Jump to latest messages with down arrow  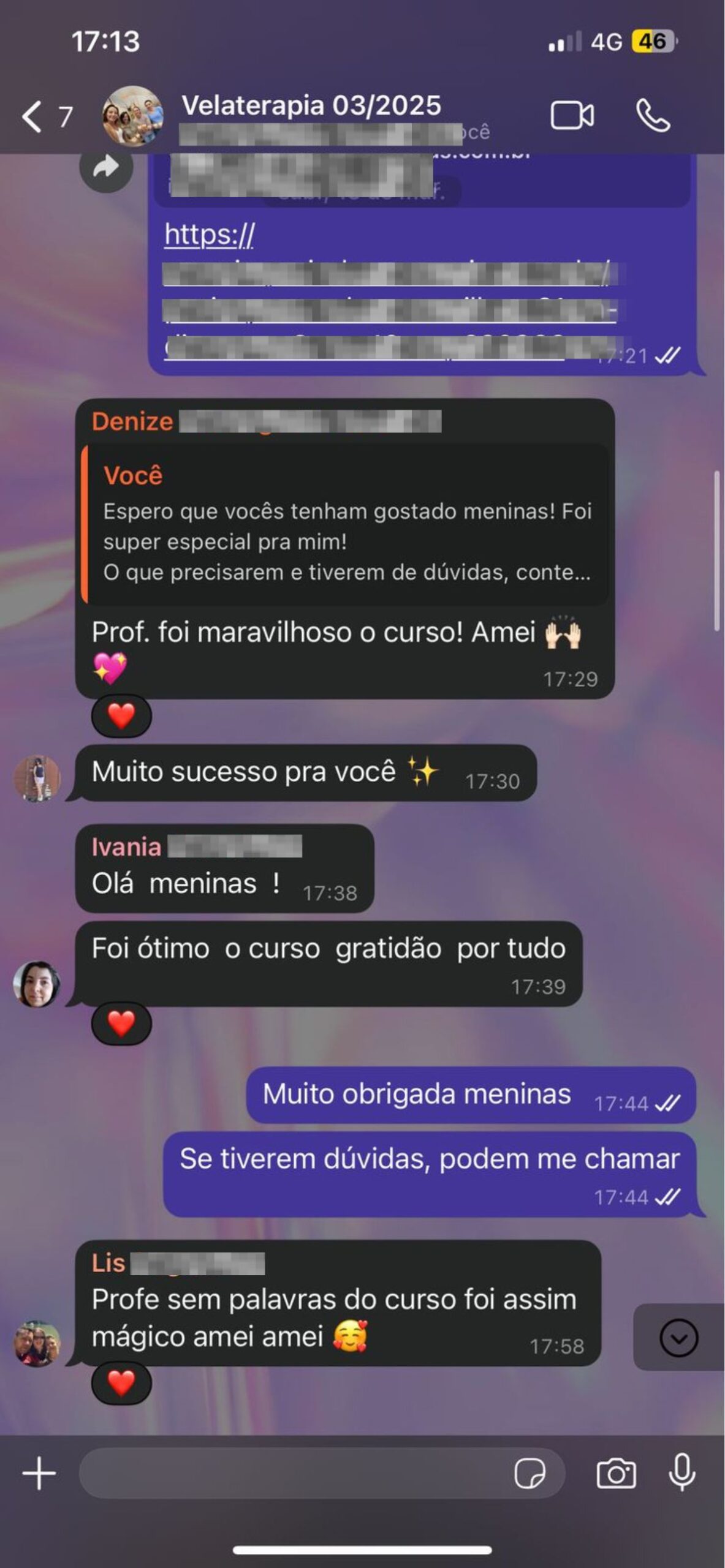pyautogui.click(x=678, y=1338)
